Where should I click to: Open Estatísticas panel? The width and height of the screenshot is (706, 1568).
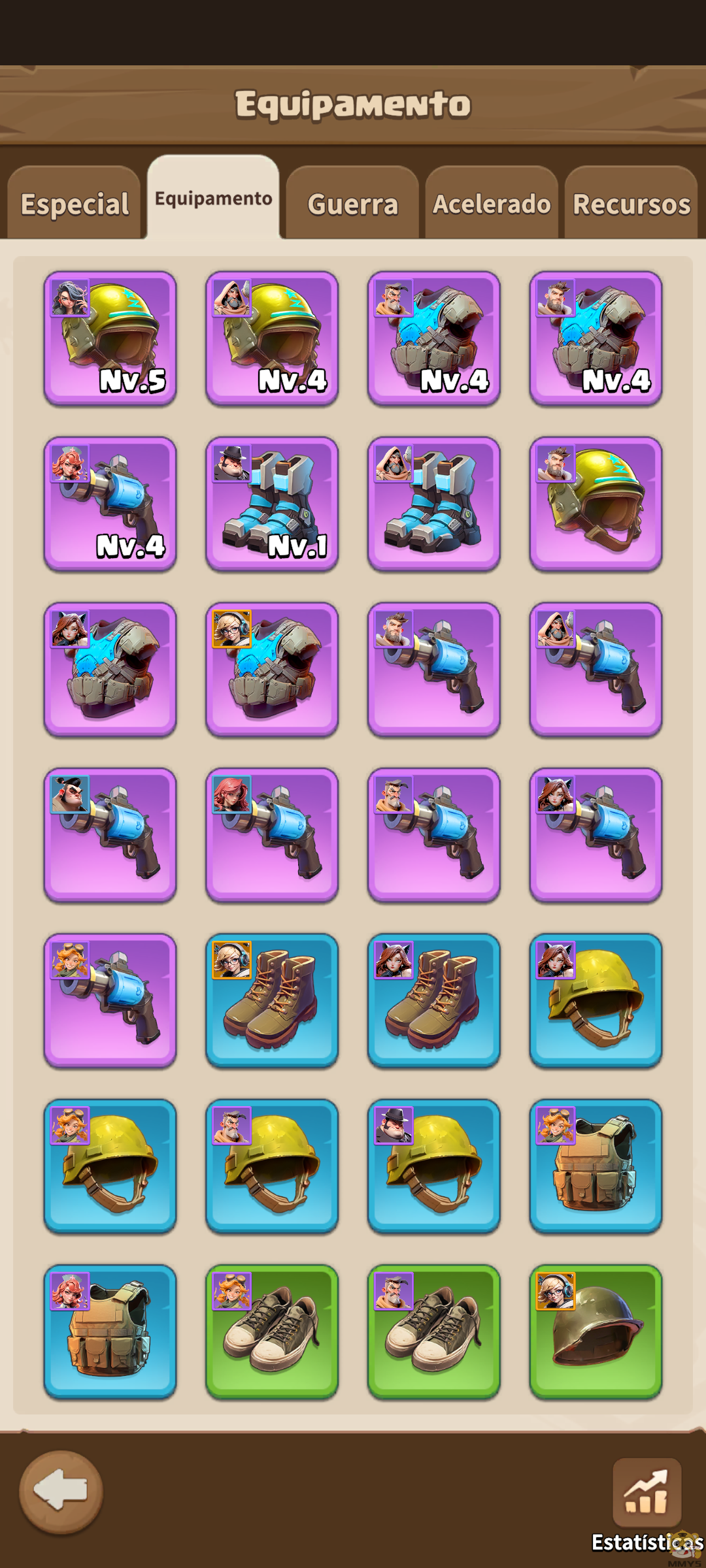(647, 1495)
